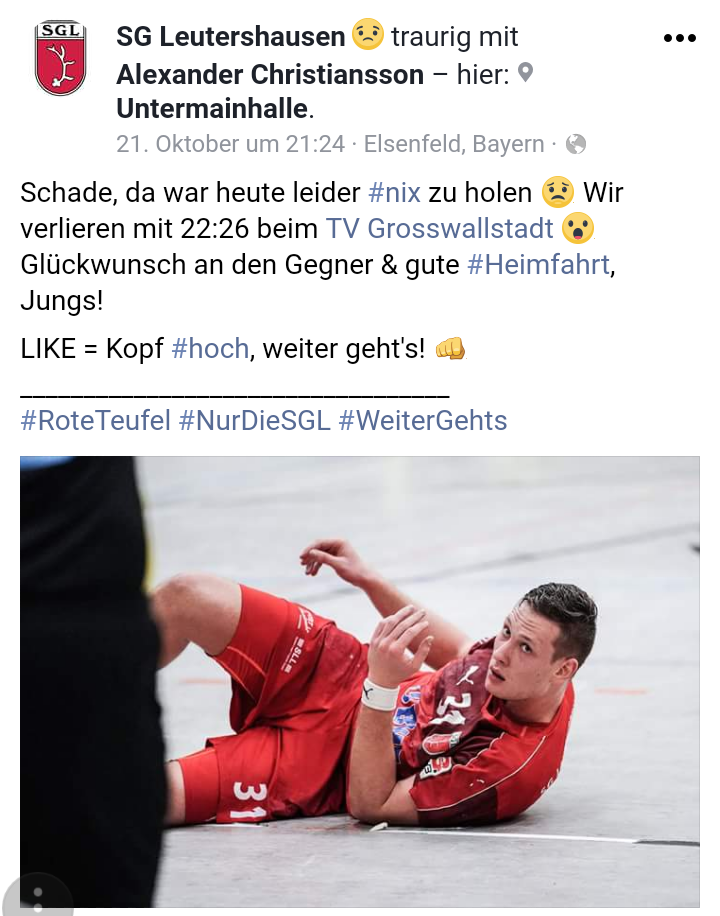Open the #nix hashtag
The width and height of the screenshot is (720, 916).
pyautogui.click(x=395, y=192)
